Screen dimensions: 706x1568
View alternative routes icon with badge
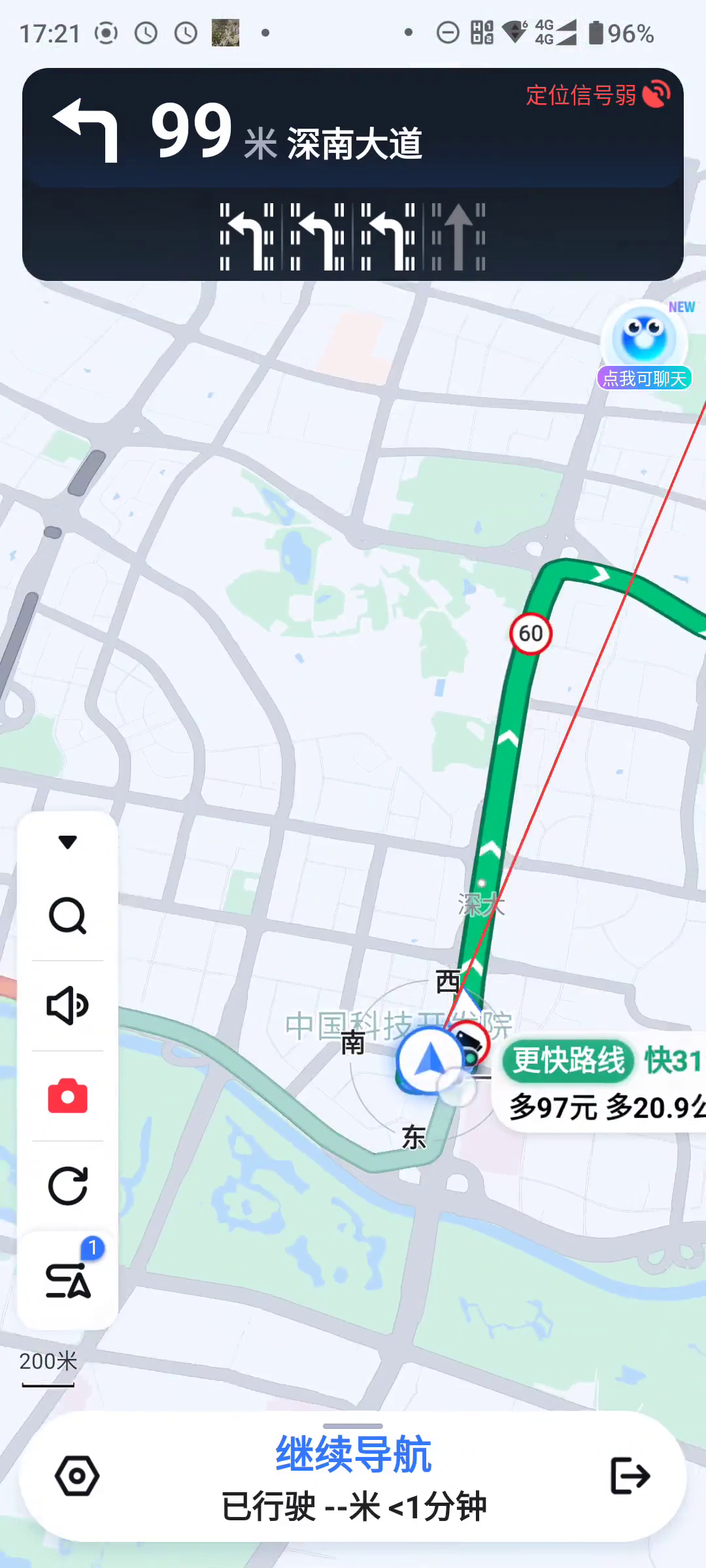67,1281
